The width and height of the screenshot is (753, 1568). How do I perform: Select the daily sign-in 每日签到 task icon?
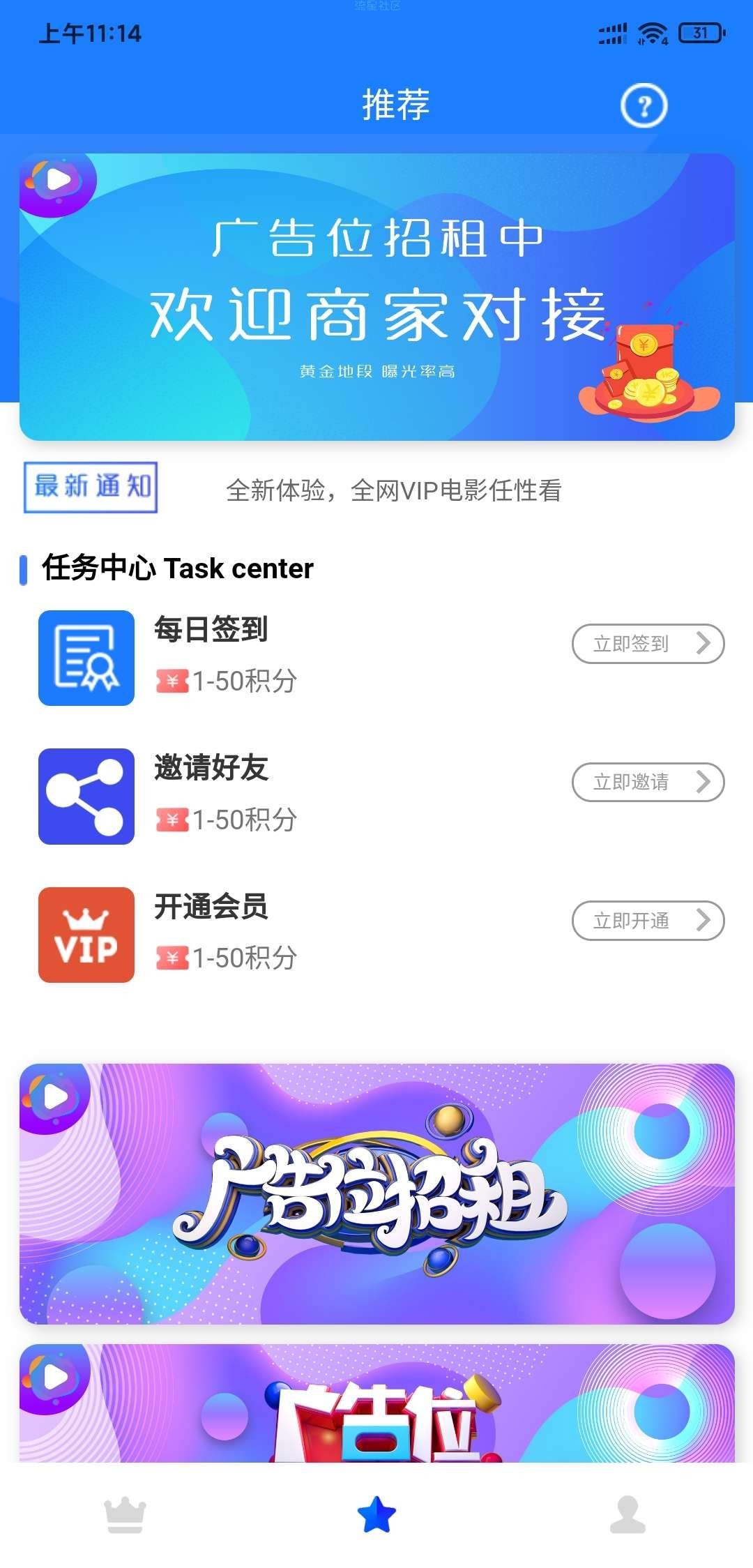coord(86,659)
